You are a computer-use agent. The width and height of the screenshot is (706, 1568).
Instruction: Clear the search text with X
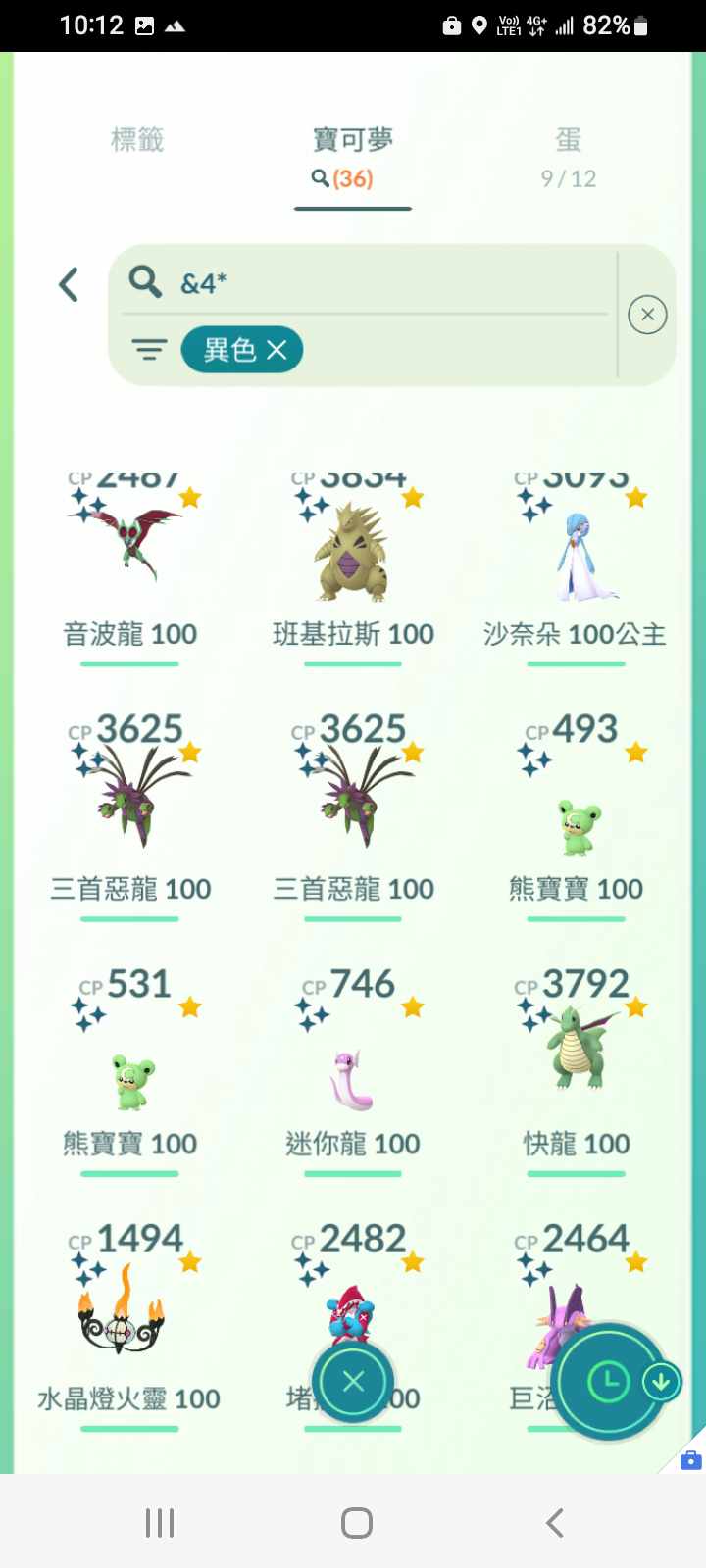[647, 315]
